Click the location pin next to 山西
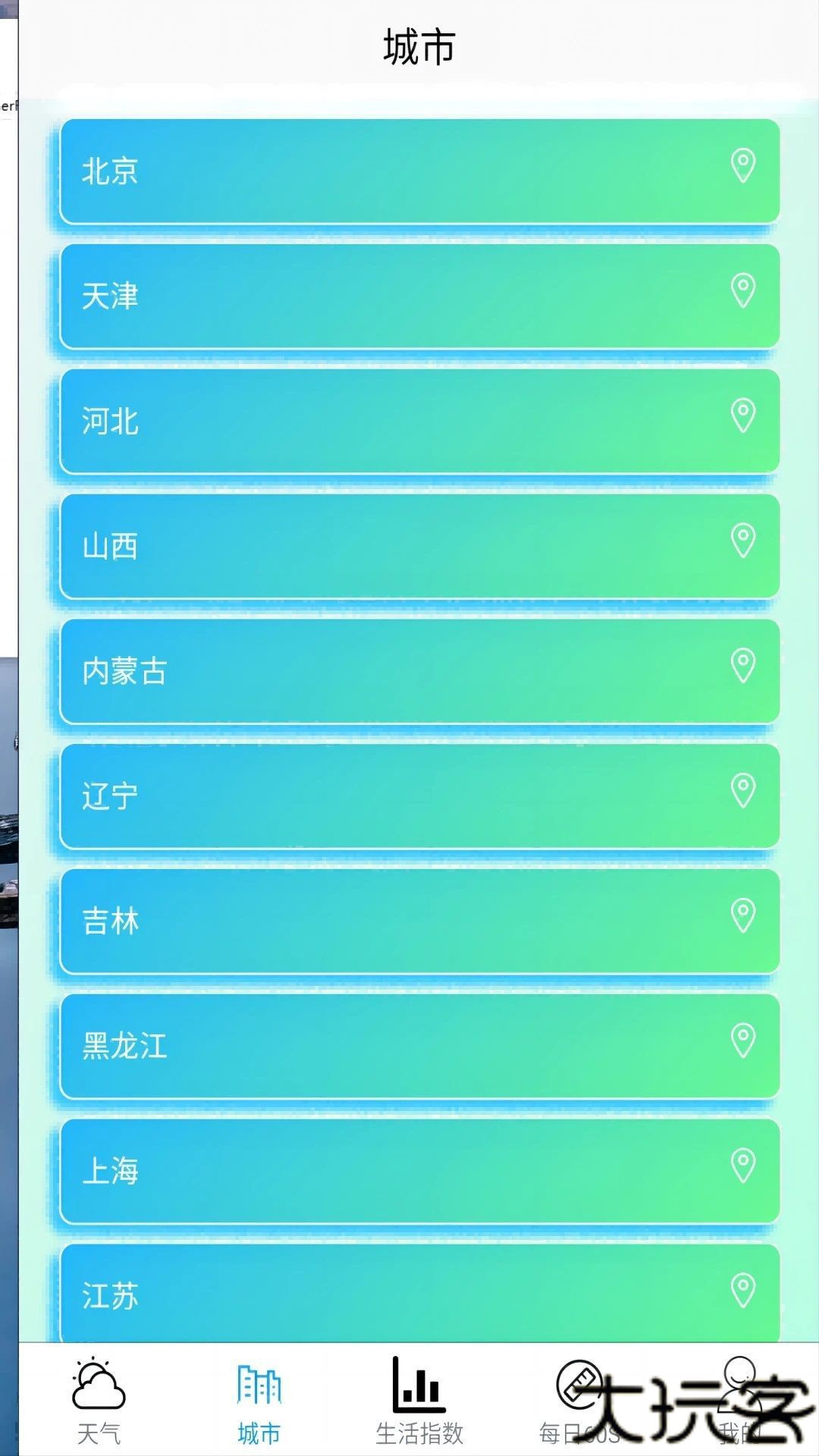 [x=742, y=541]
